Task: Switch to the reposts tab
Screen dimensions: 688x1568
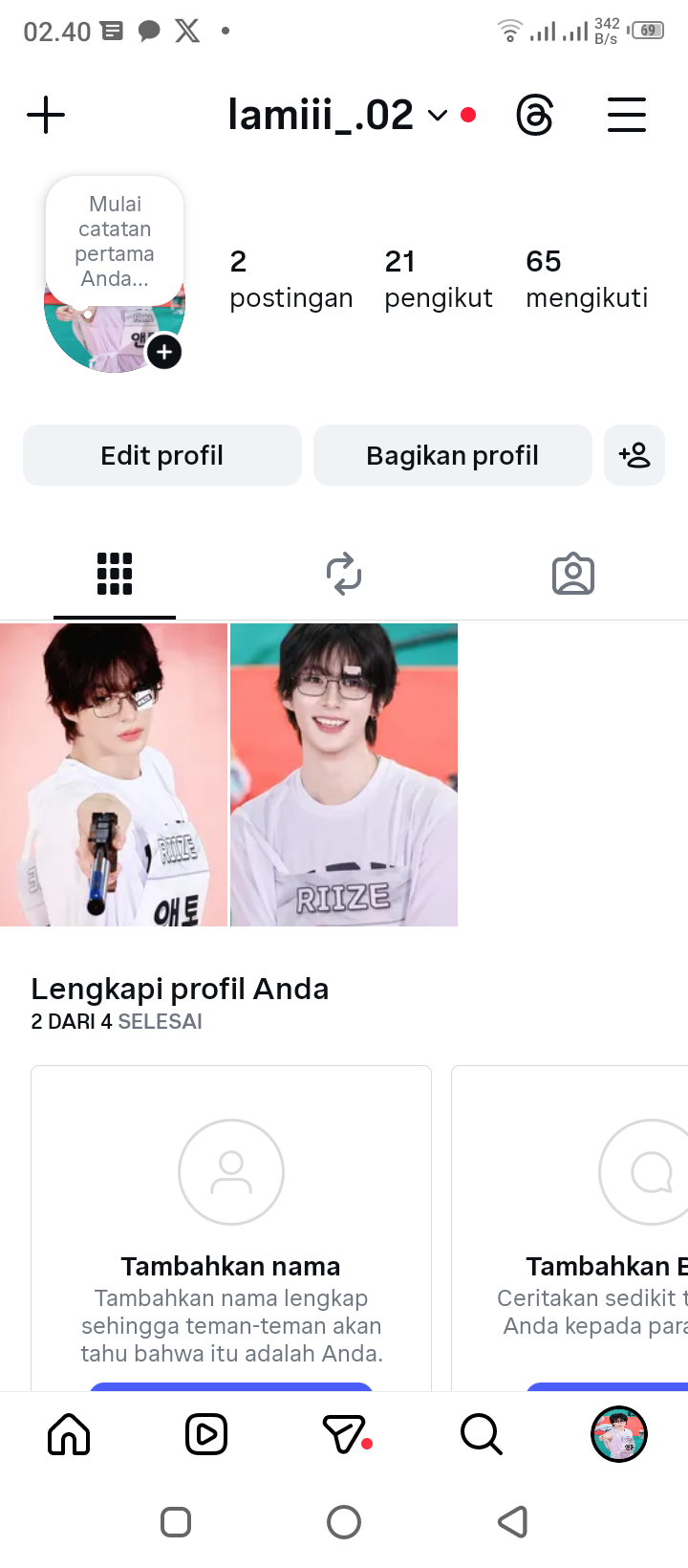Action: (x=344, y=574)
